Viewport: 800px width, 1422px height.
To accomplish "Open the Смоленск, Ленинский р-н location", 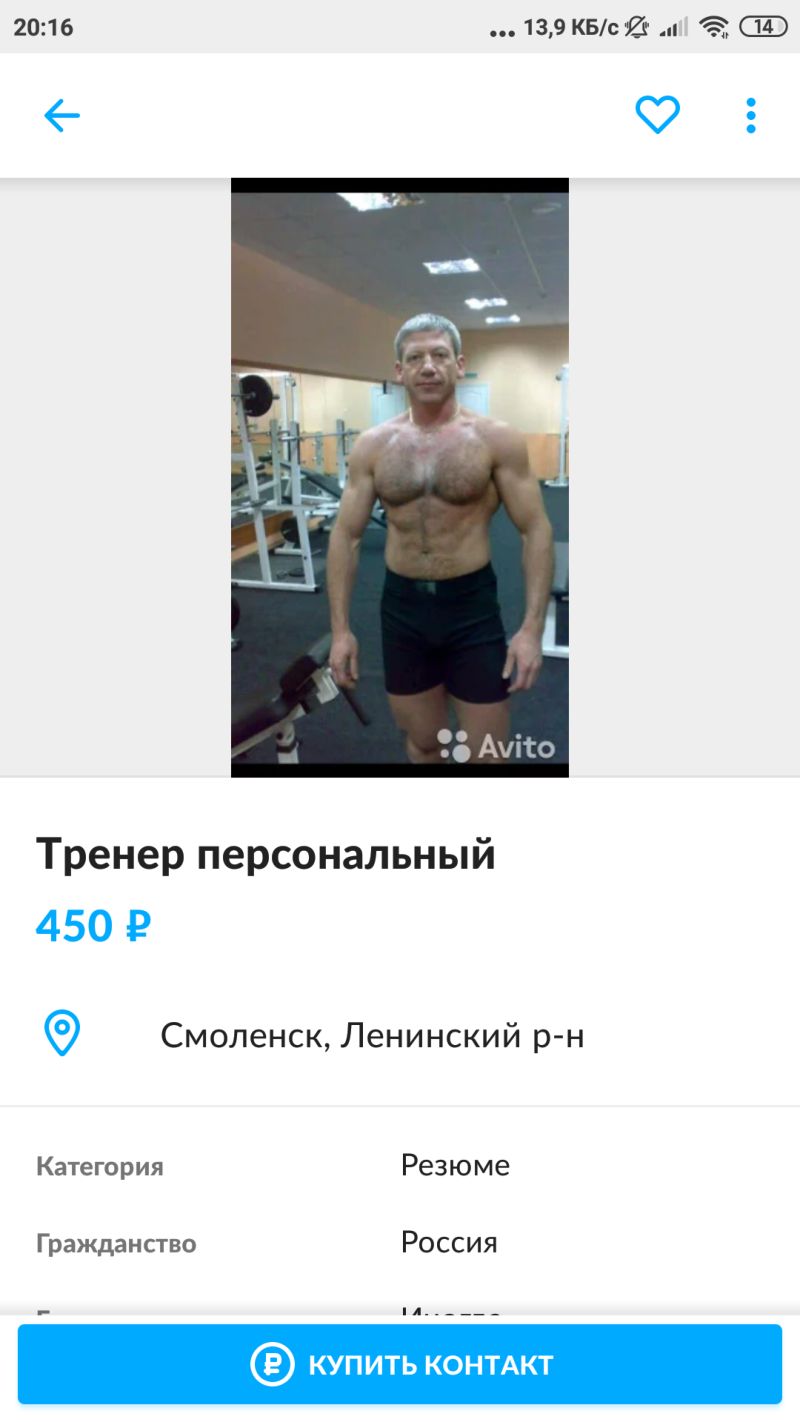I will pyautogui.click(x=372, y=1036).
